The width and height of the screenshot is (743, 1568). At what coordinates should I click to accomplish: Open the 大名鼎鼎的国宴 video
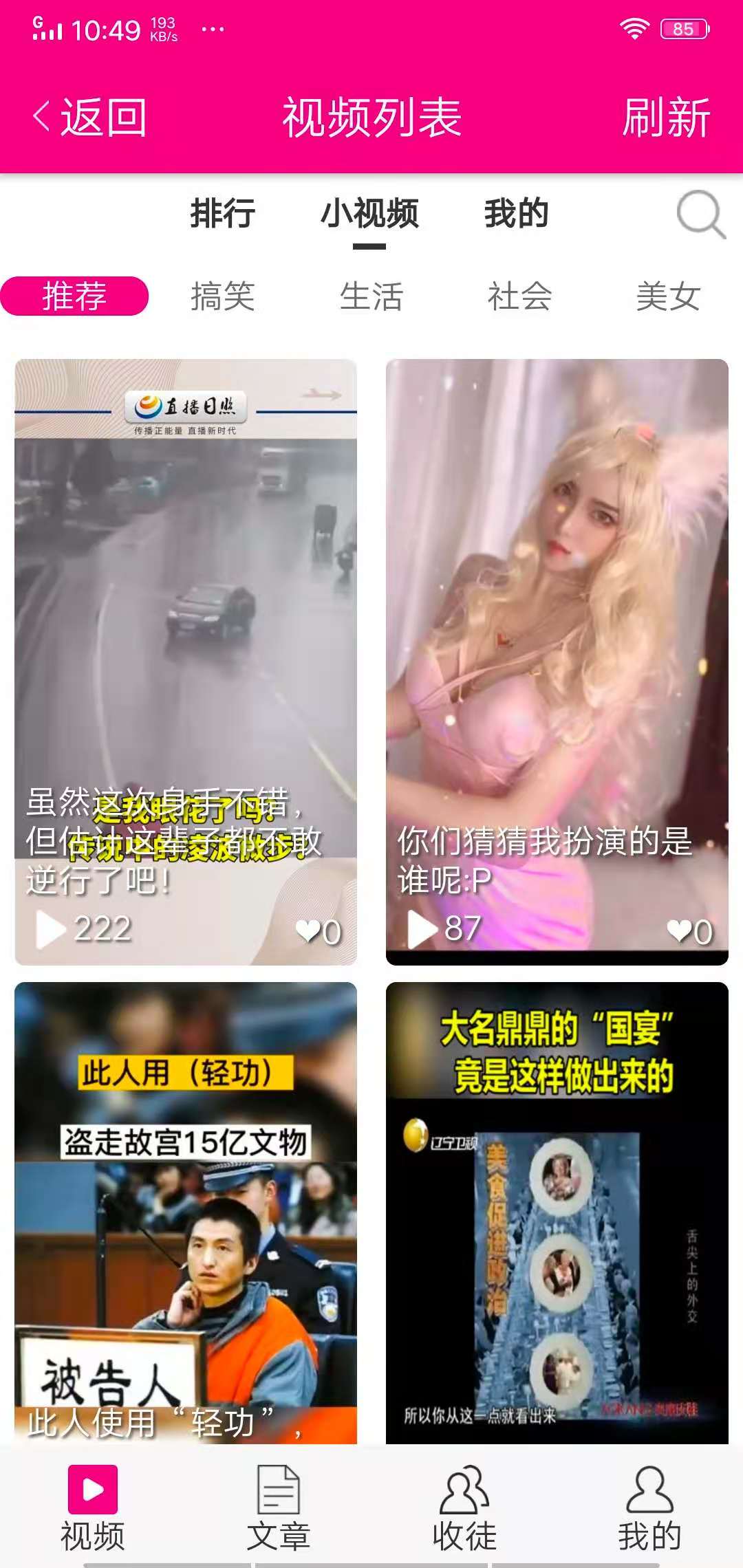pyautogui.click(x=557, y=1212)
